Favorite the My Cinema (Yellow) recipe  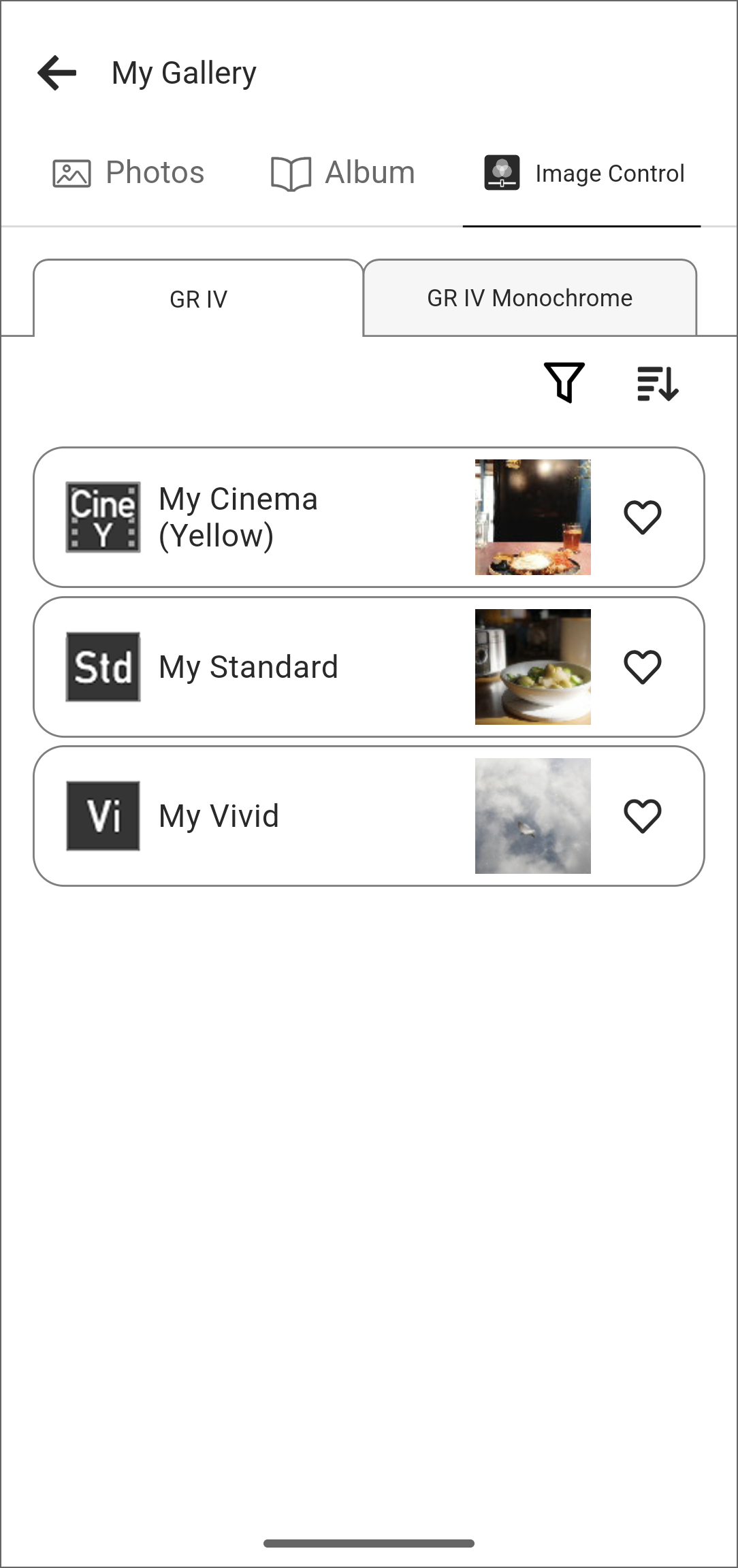tap(643, 517)
